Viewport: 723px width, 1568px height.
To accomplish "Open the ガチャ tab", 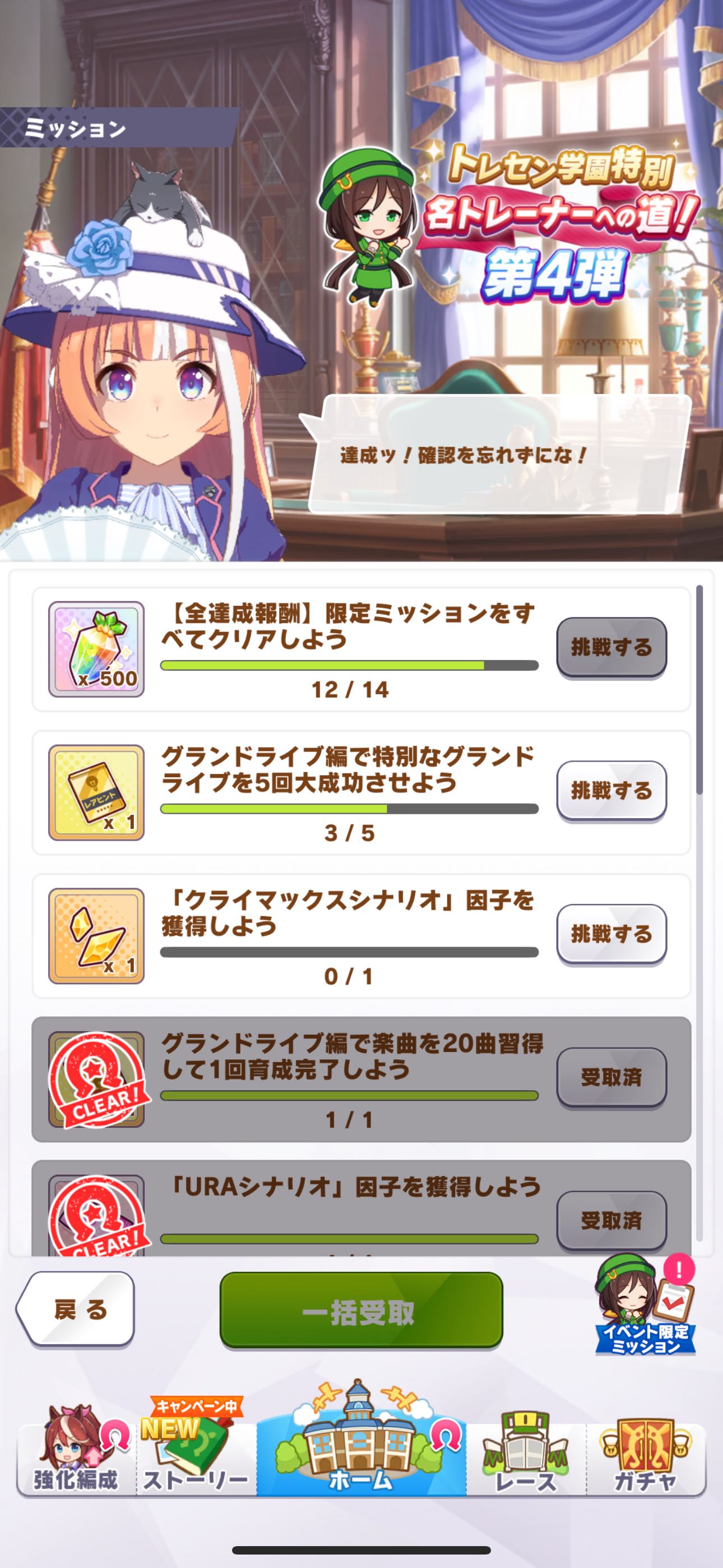I will point(645,1459).
